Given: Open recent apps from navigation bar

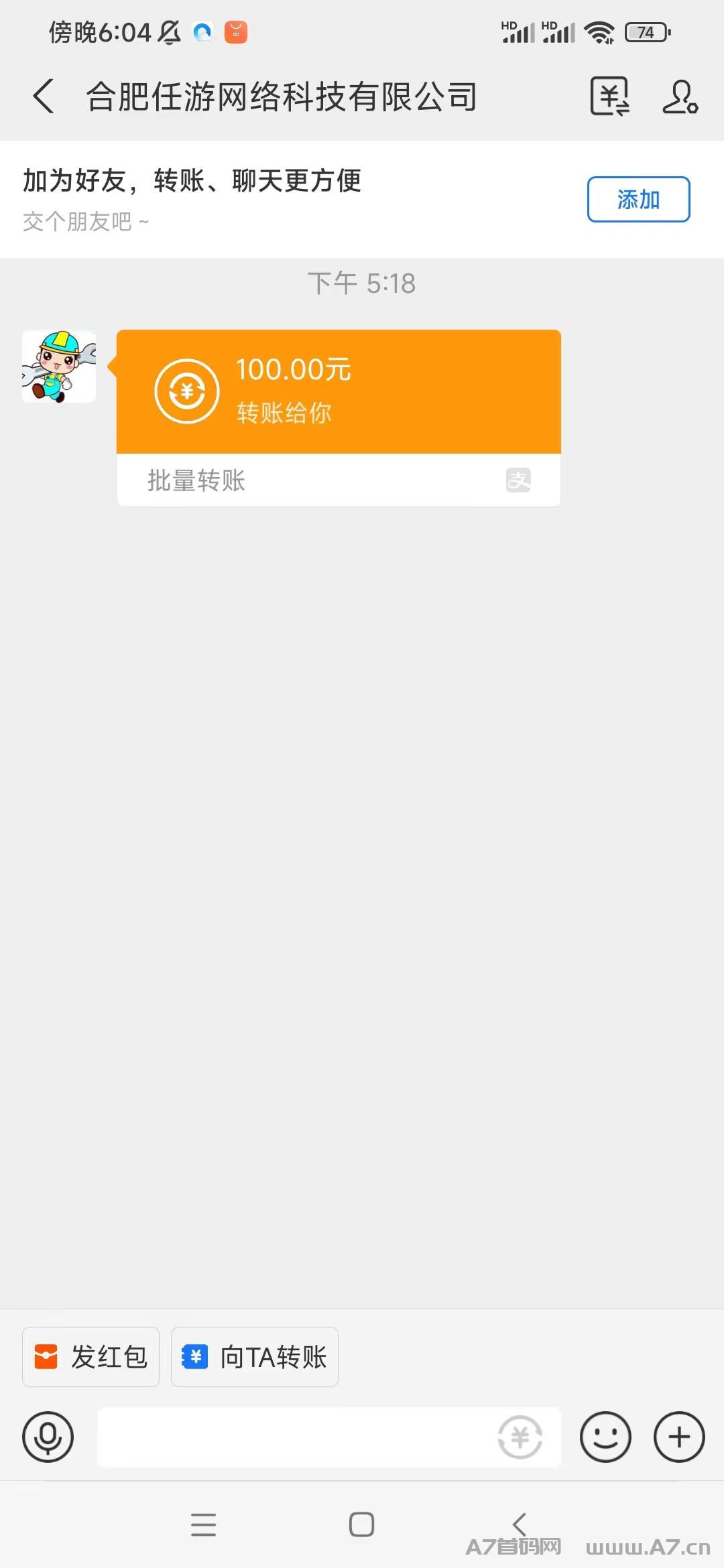Looking at the screenshot, I should [x=203, y=1524].
